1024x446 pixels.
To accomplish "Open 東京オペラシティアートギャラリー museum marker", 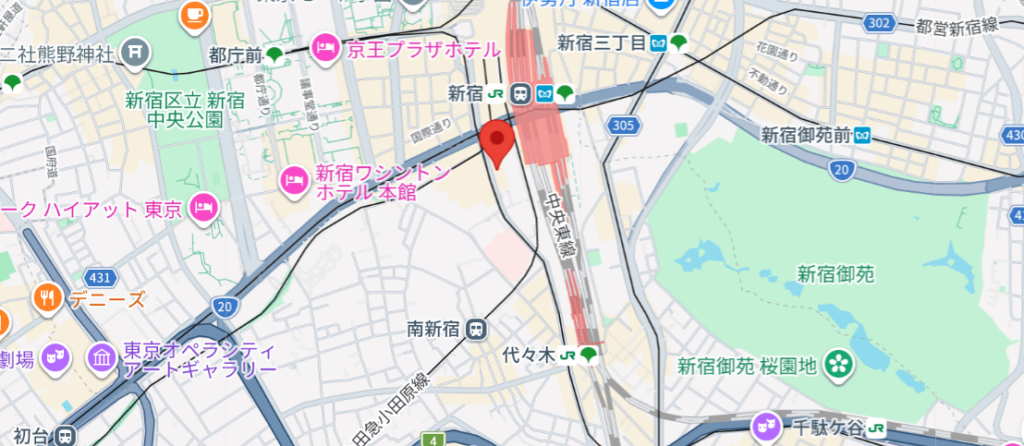I will click(x=103, y=356).
